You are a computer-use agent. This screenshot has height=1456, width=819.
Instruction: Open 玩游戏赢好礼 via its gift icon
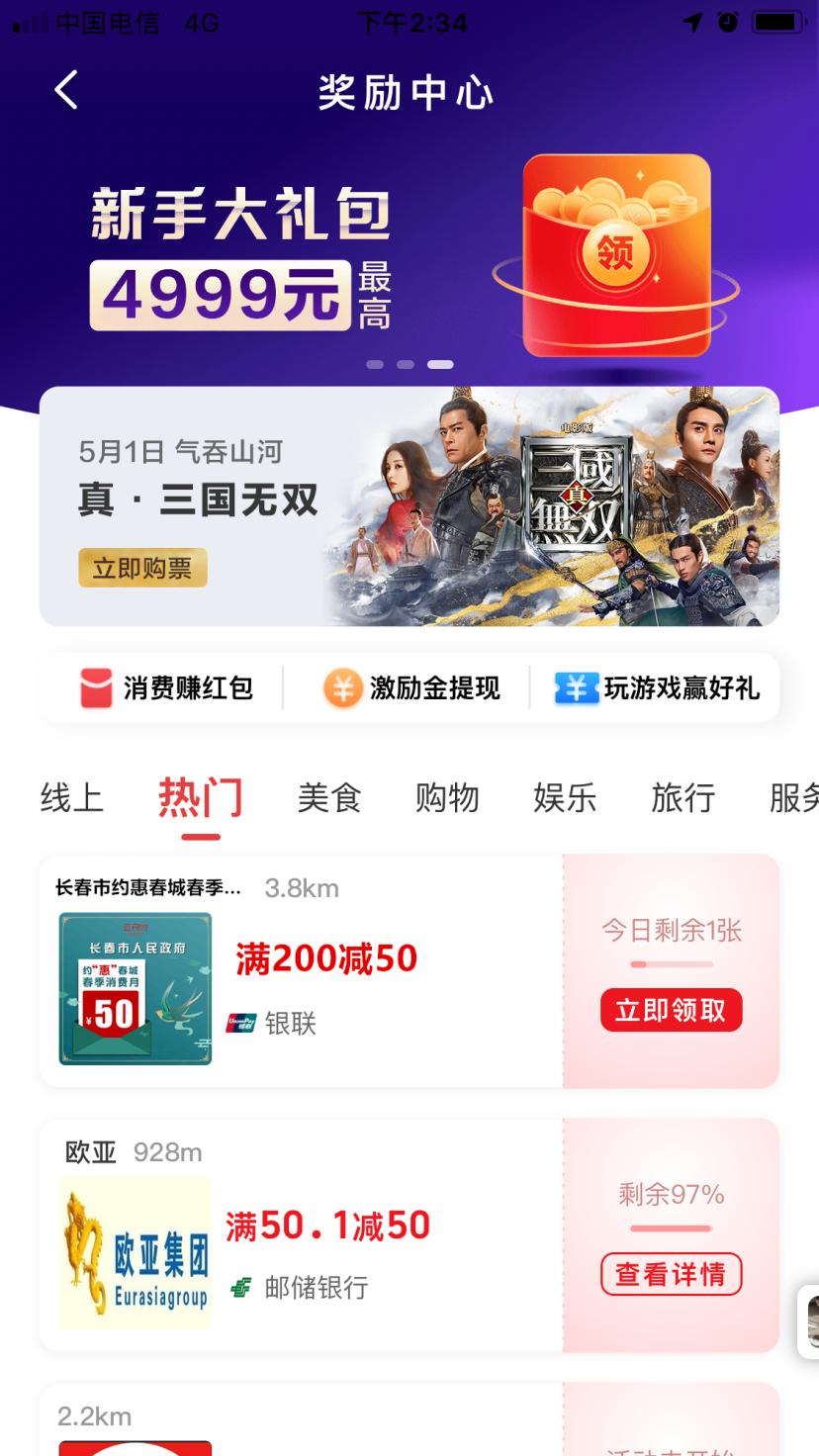pyautogui.click(x=577, y=688)
